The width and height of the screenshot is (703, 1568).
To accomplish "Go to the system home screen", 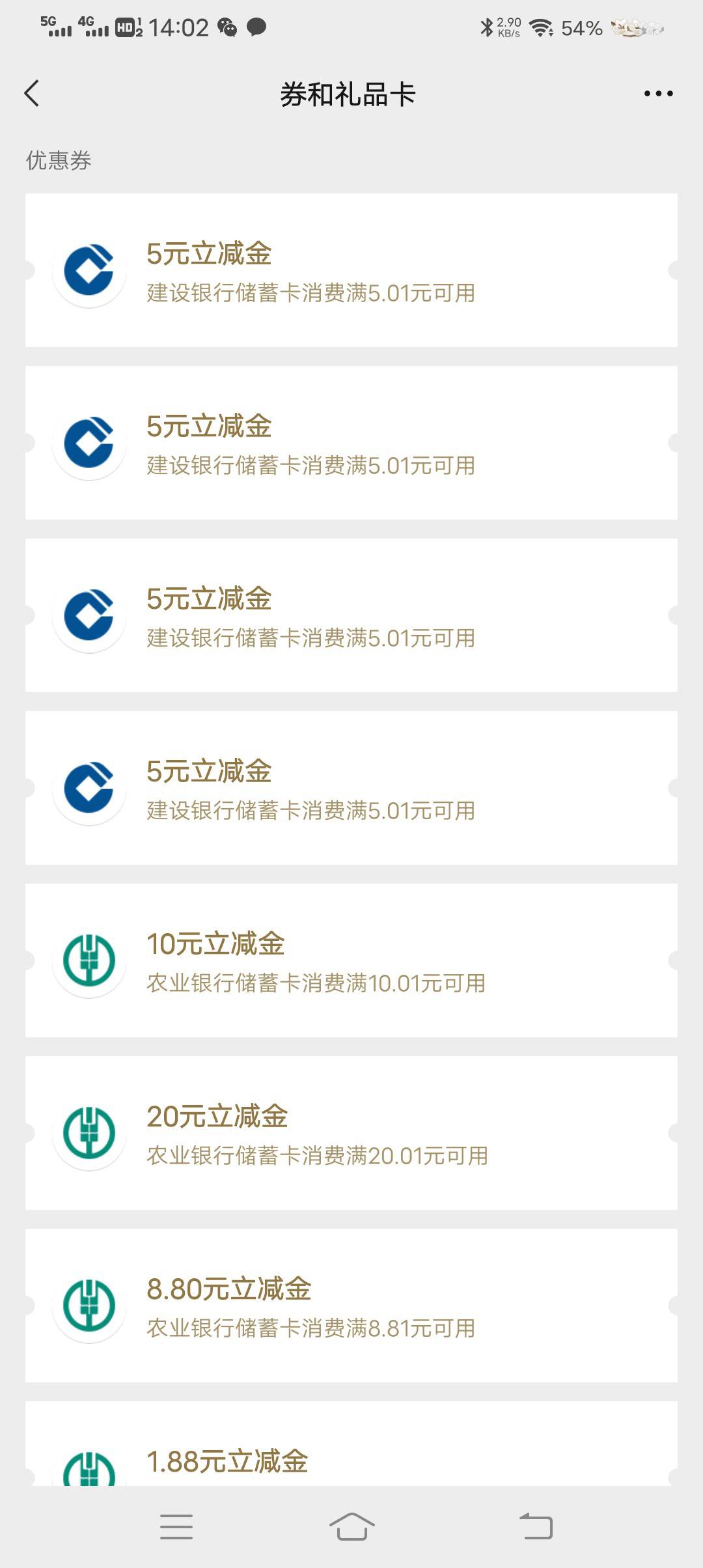I will pos(351,1527).
